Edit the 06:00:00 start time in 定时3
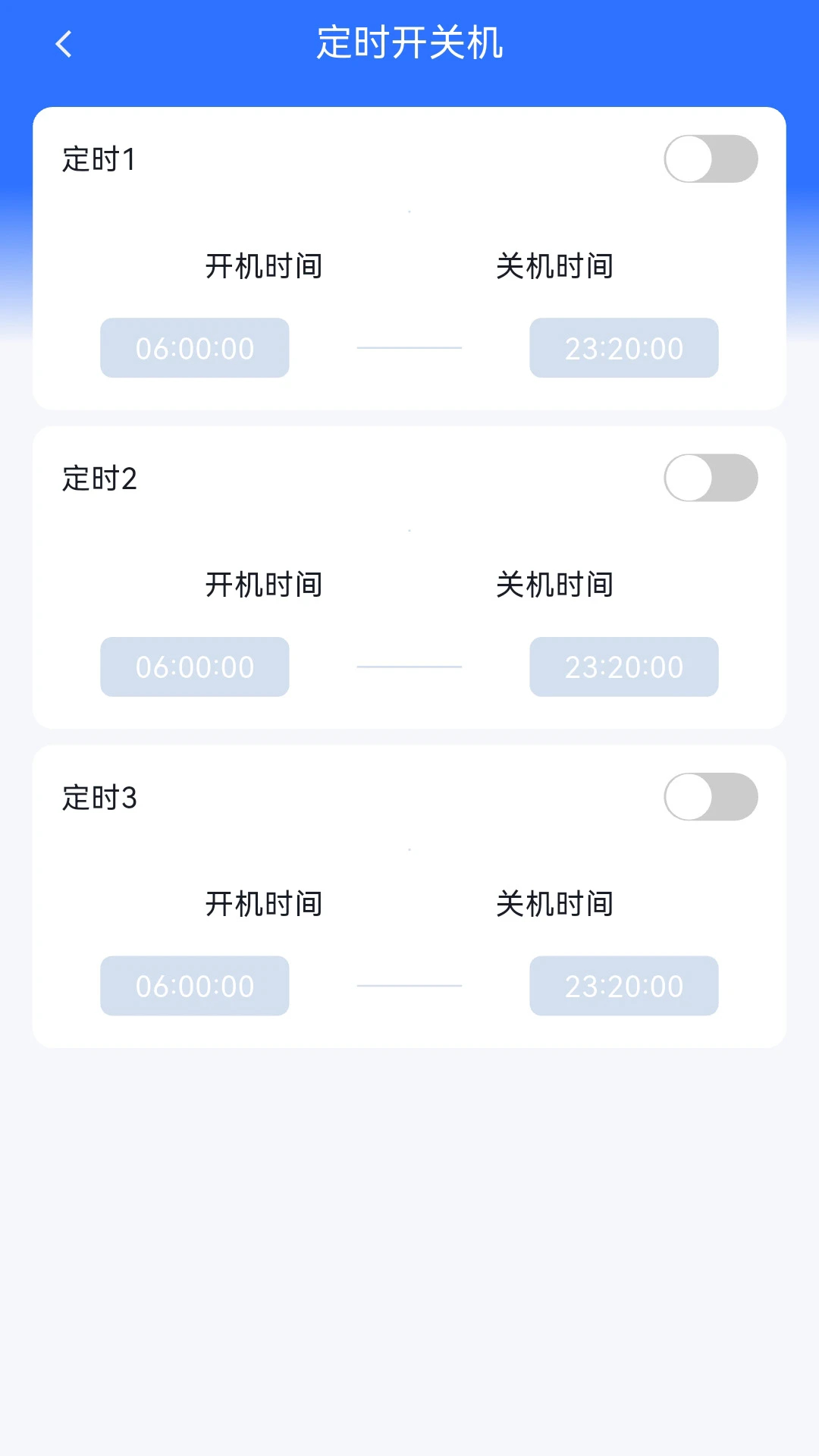The height and width of the screenshot is (1456, 819). tap(194, 986)
